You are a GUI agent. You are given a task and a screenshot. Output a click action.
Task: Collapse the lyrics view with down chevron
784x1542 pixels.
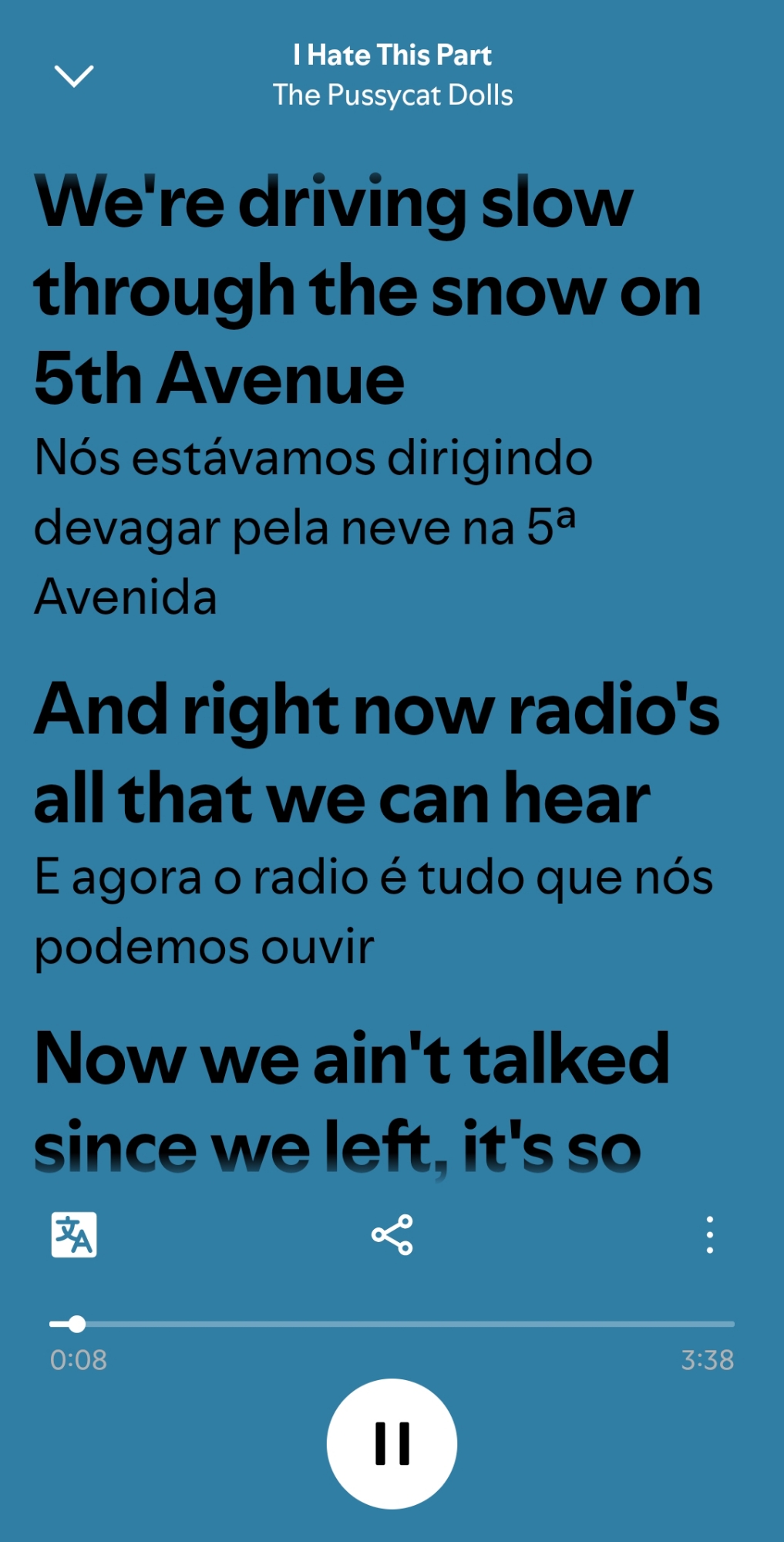[x=74, y=76]
